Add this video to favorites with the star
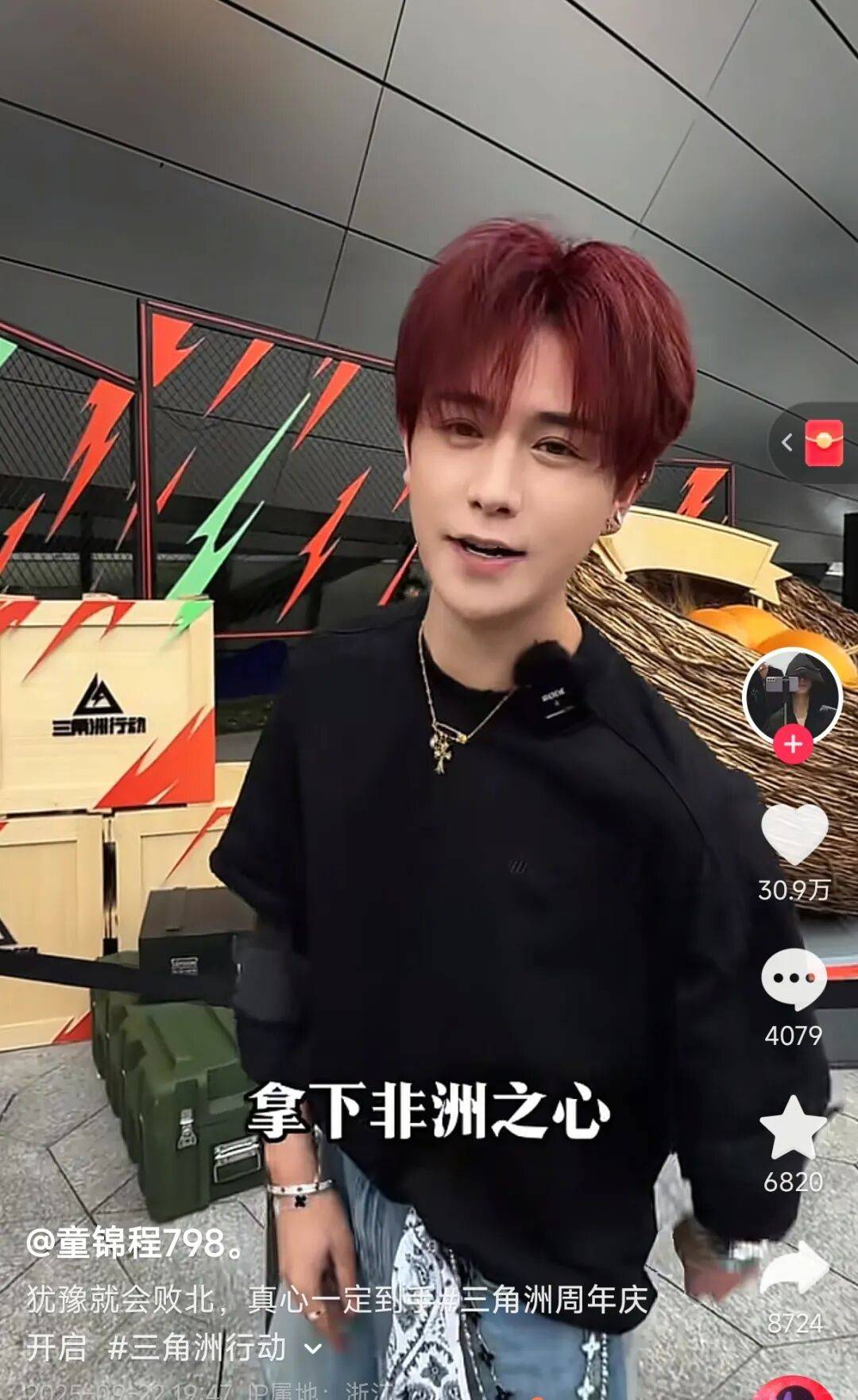 (793, 1128)
